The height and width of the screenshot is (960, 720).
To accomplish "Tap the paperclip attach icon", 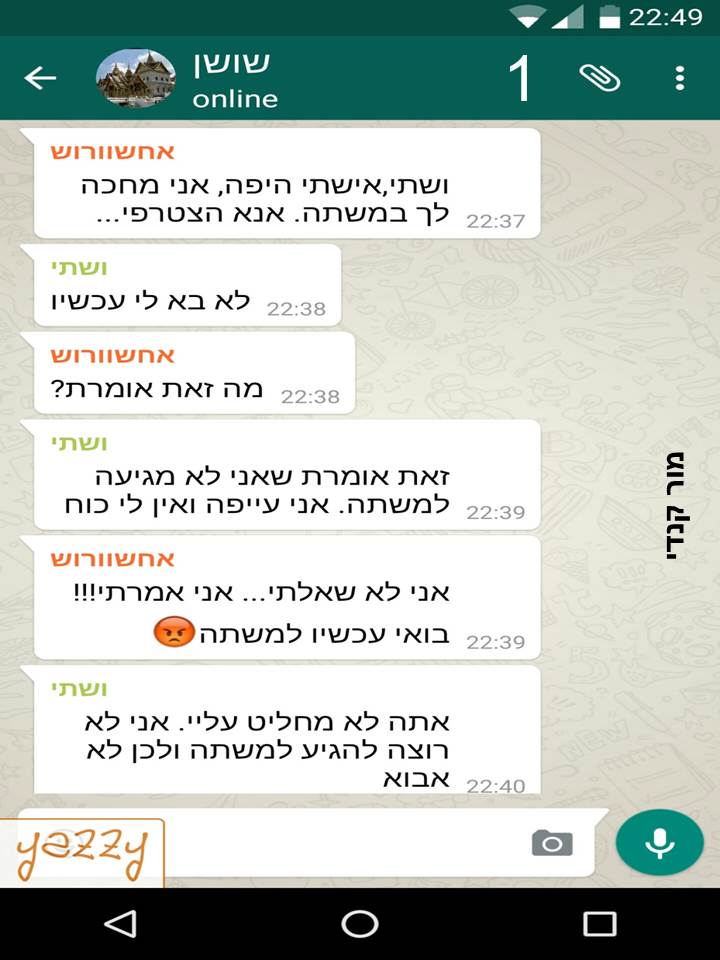I will pyautogui.click(x=599, y=78).
